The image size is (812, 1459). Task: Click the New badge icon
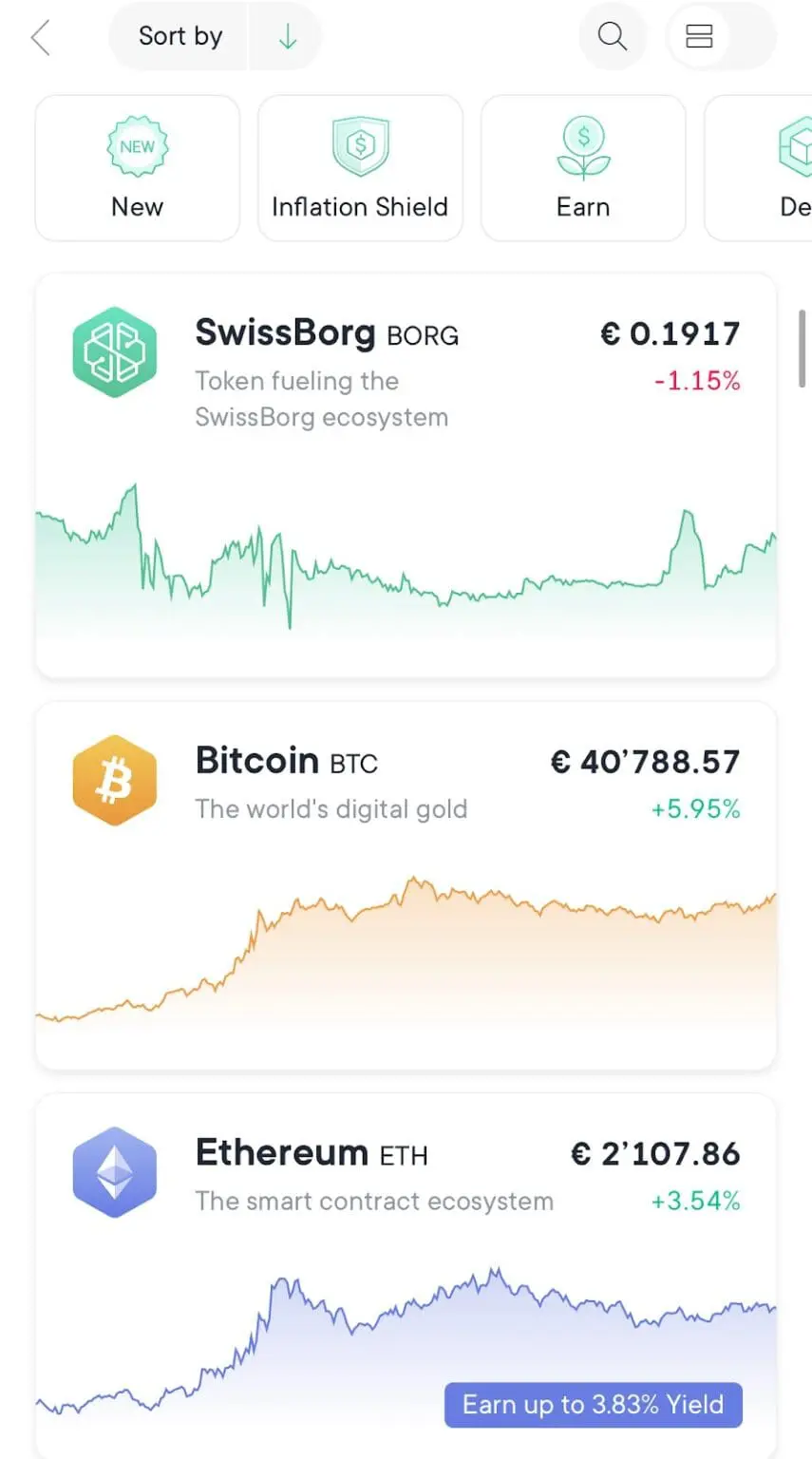[137, 144]
